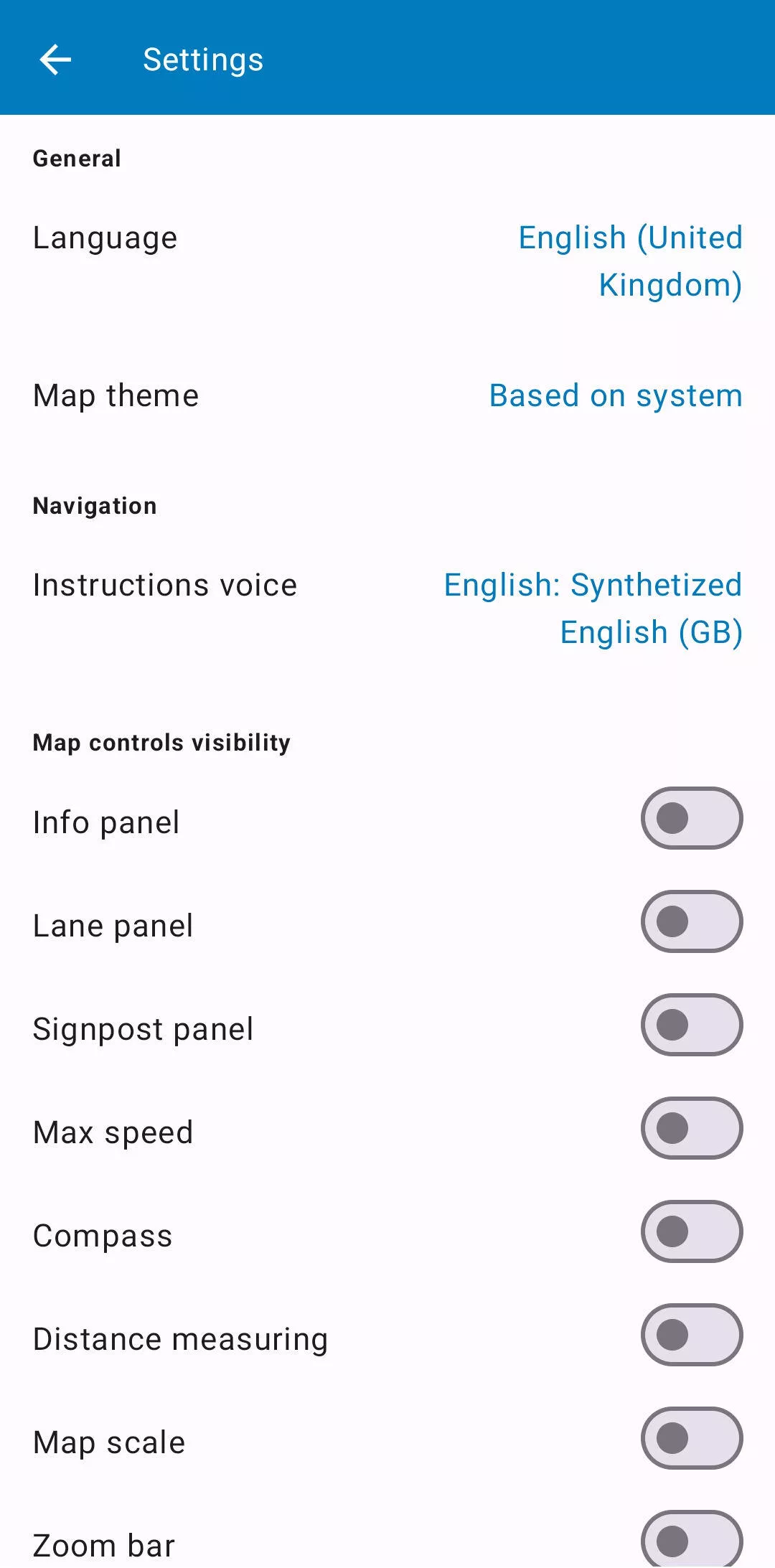Toggle Signpost panel visibility
Viewport: 775px width, 1568px height.
[692, 1025]
